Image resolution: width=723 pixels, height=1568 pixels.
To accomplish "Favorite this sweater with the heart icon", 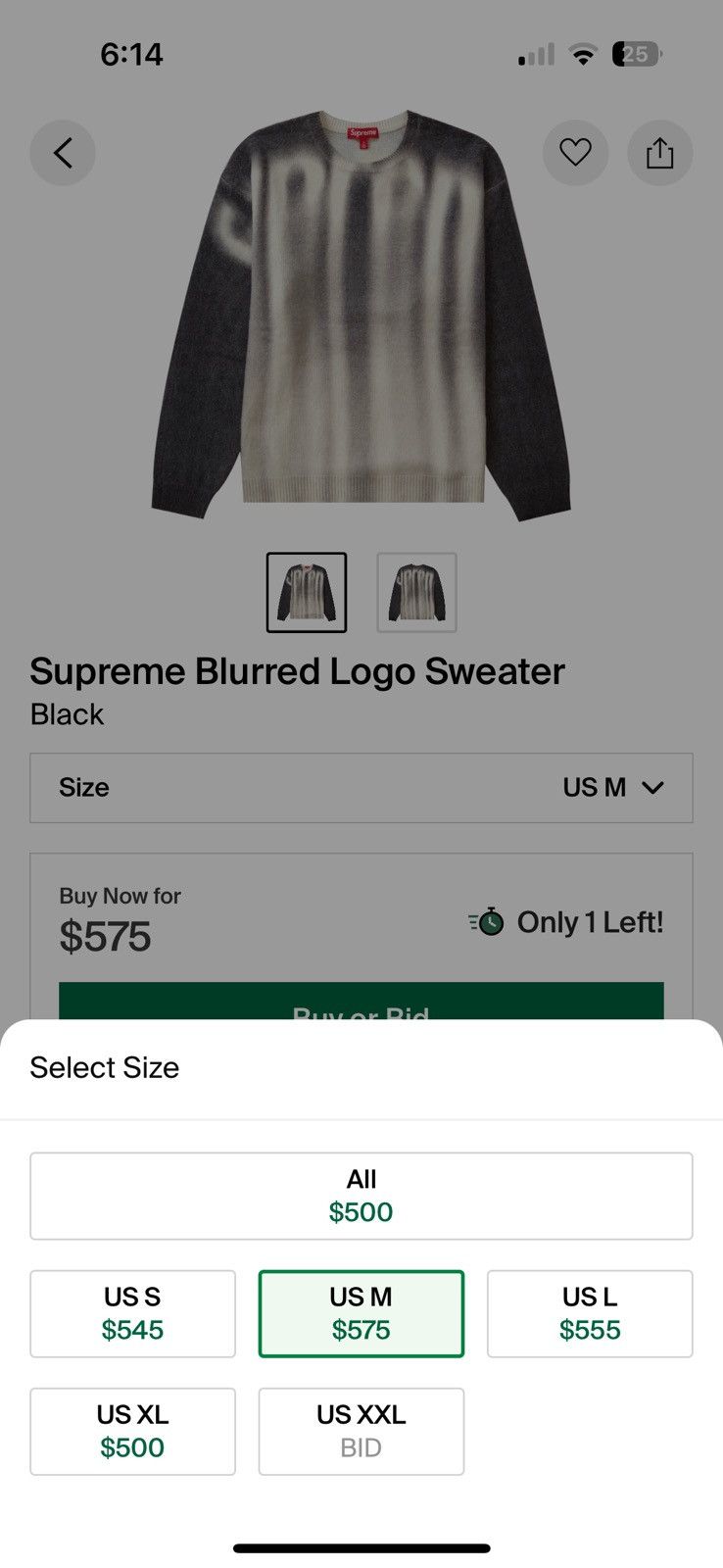I will [575, 153].
